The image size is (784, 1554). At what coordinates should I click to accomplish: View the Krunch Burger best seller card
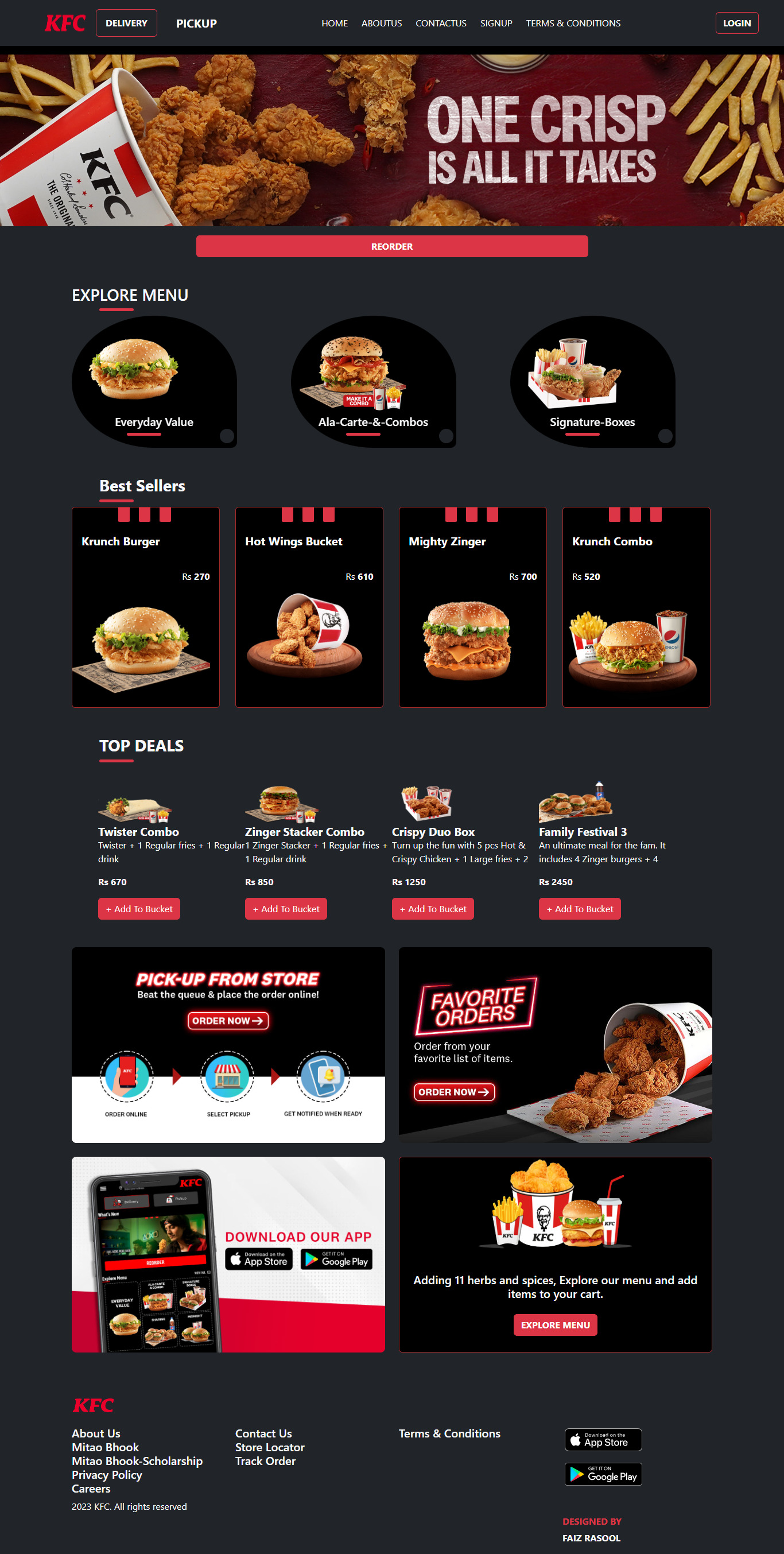[x=145, y=606]
